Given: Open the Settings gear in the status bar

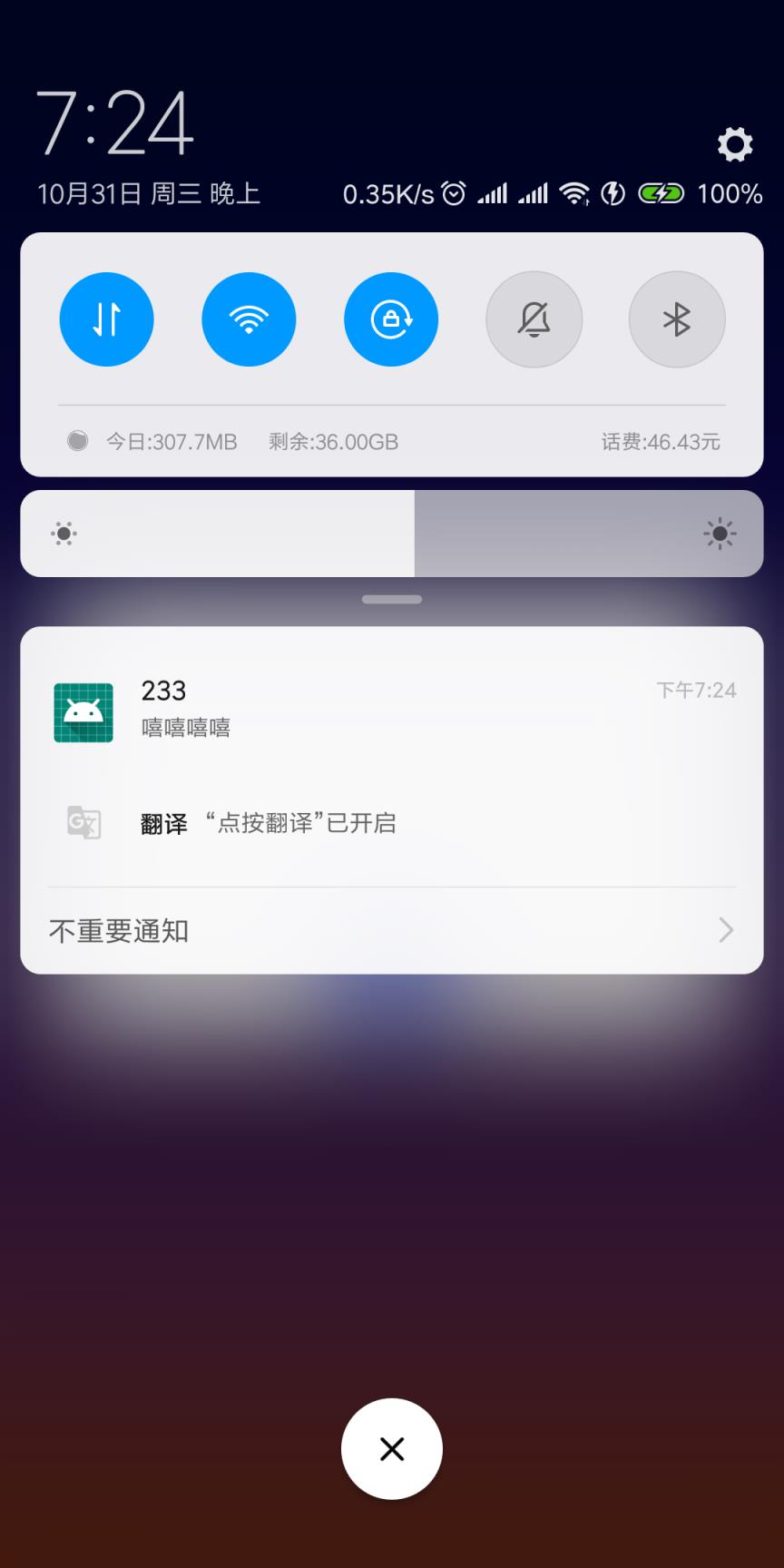Looking at the screenshot, I should (x=735, y=144).
